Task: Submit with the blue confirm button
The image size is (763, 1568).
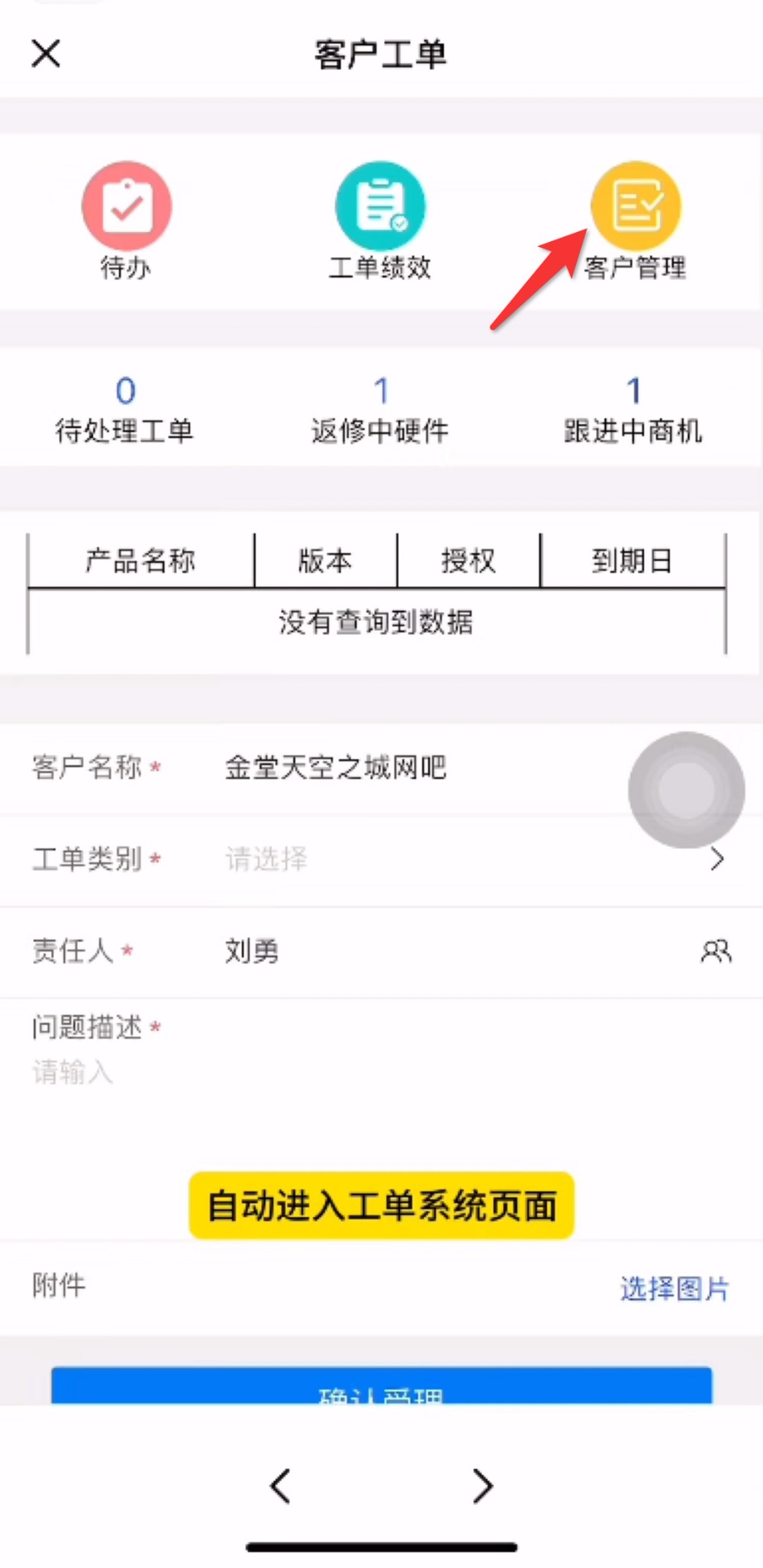Action: click(x=381, y=1386)
